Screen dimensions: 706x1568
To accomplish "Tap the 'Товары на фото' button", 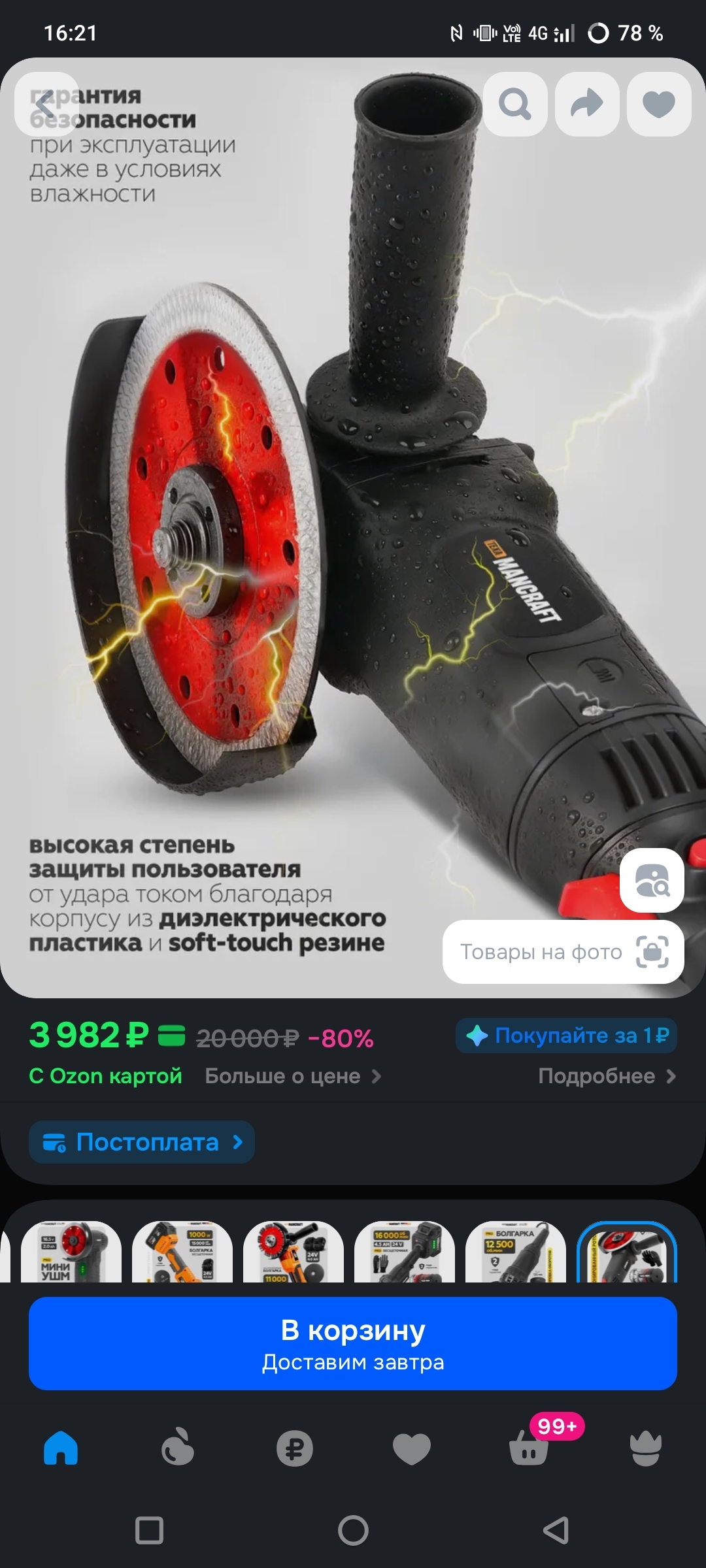I will (x=563, y=952).
